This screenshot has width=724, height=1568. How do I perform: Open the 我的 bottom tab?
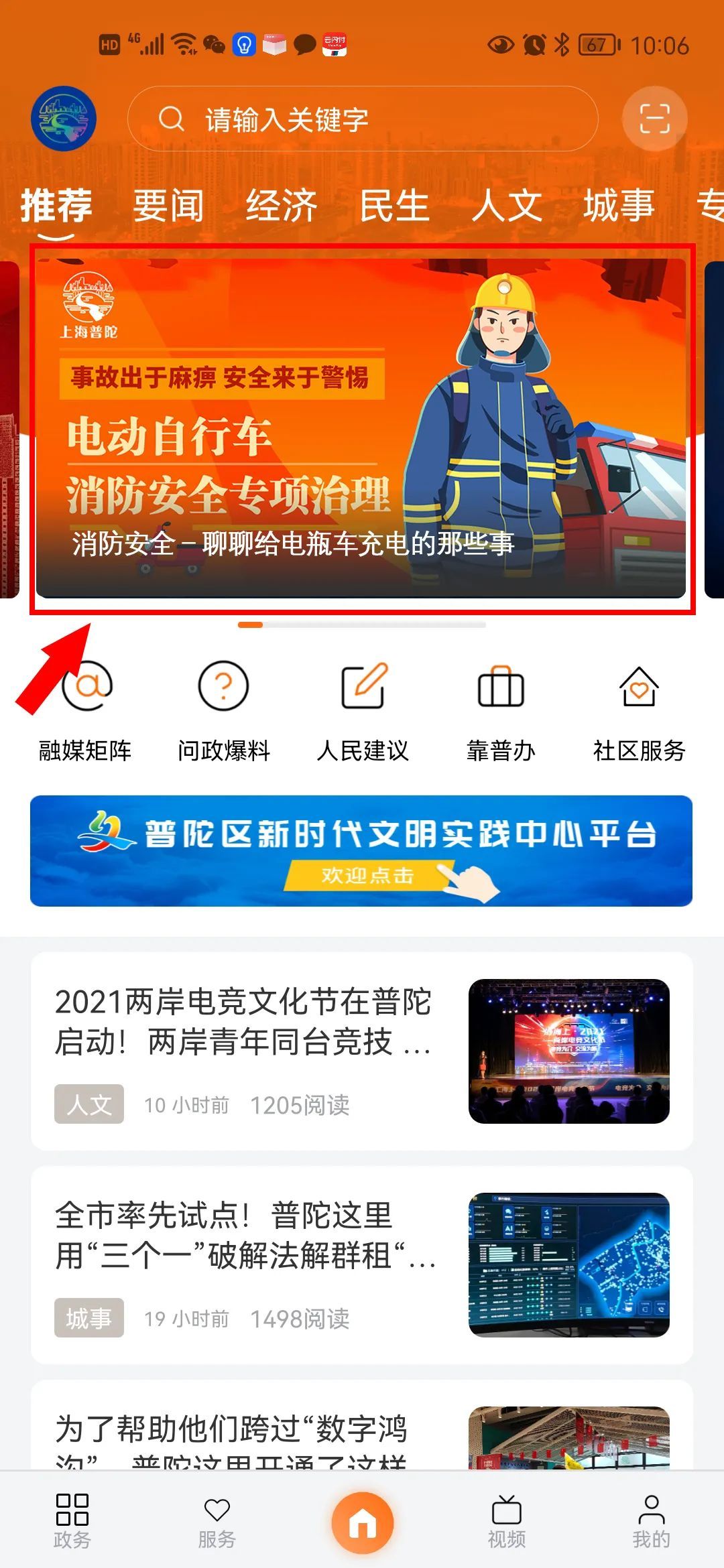pyautogui.click(x=651, y=1520)
